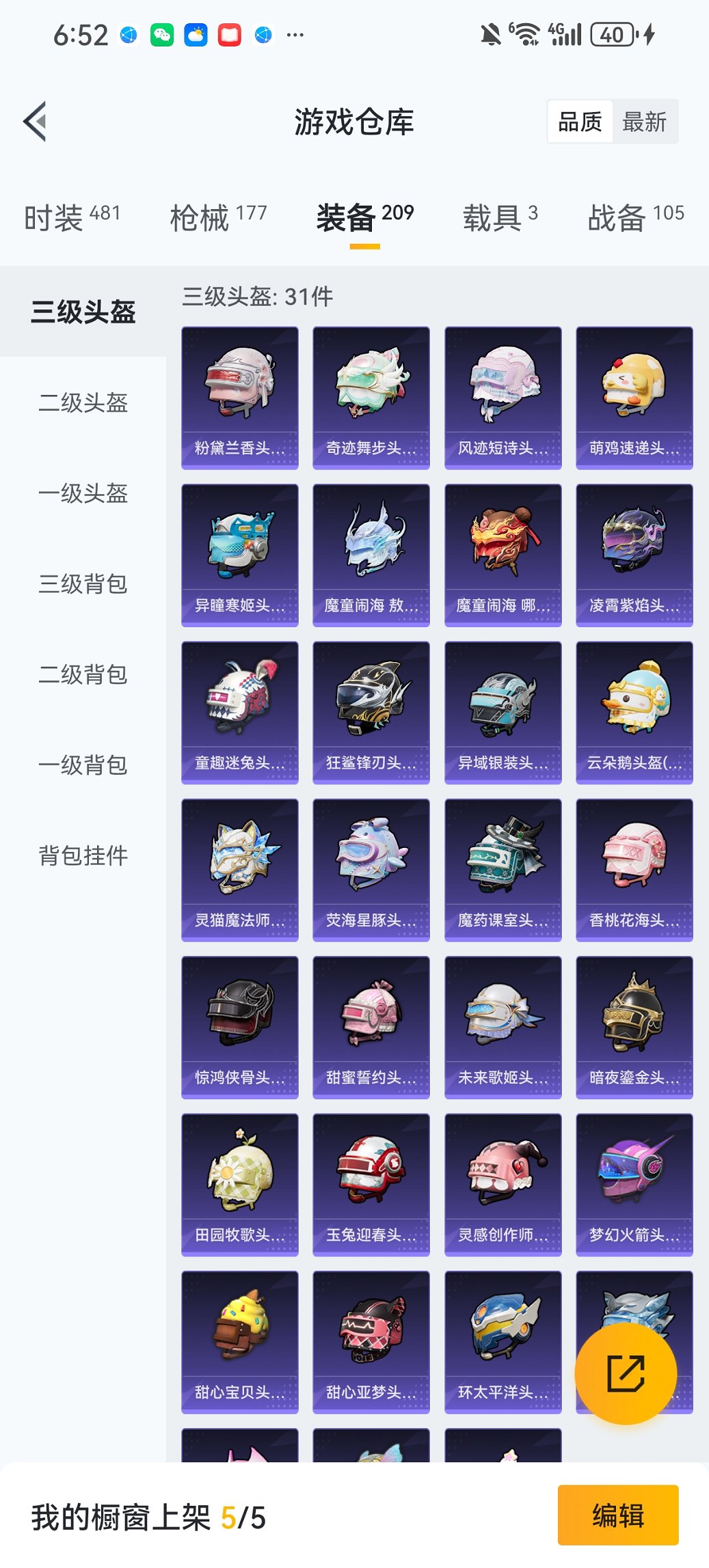Open the 凌霄紫焰 helmet item
This screenshot has height=1568, width=709.
click(x=634, y=555)
